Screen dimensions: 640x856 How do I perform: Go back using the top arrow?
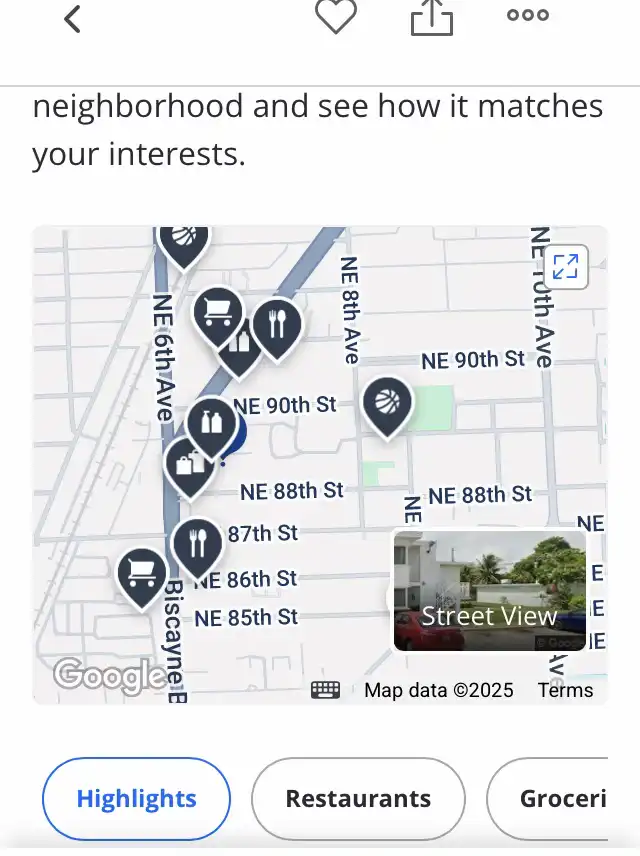tap(72, 18)
